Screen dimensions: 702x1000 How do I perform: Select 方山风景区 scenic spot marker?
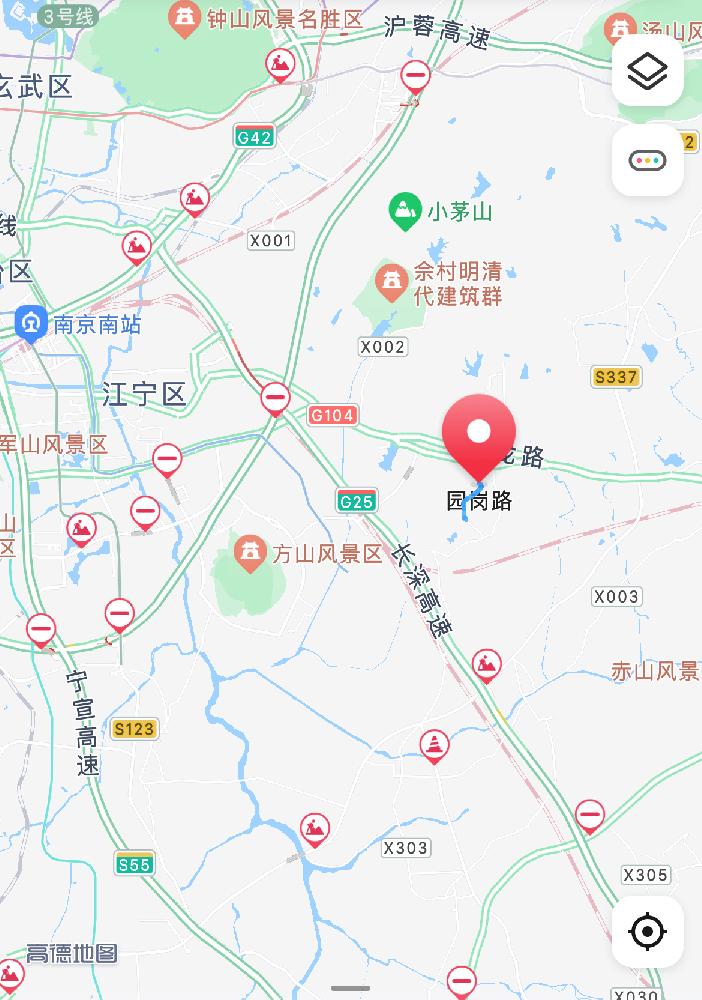[250, 552]
